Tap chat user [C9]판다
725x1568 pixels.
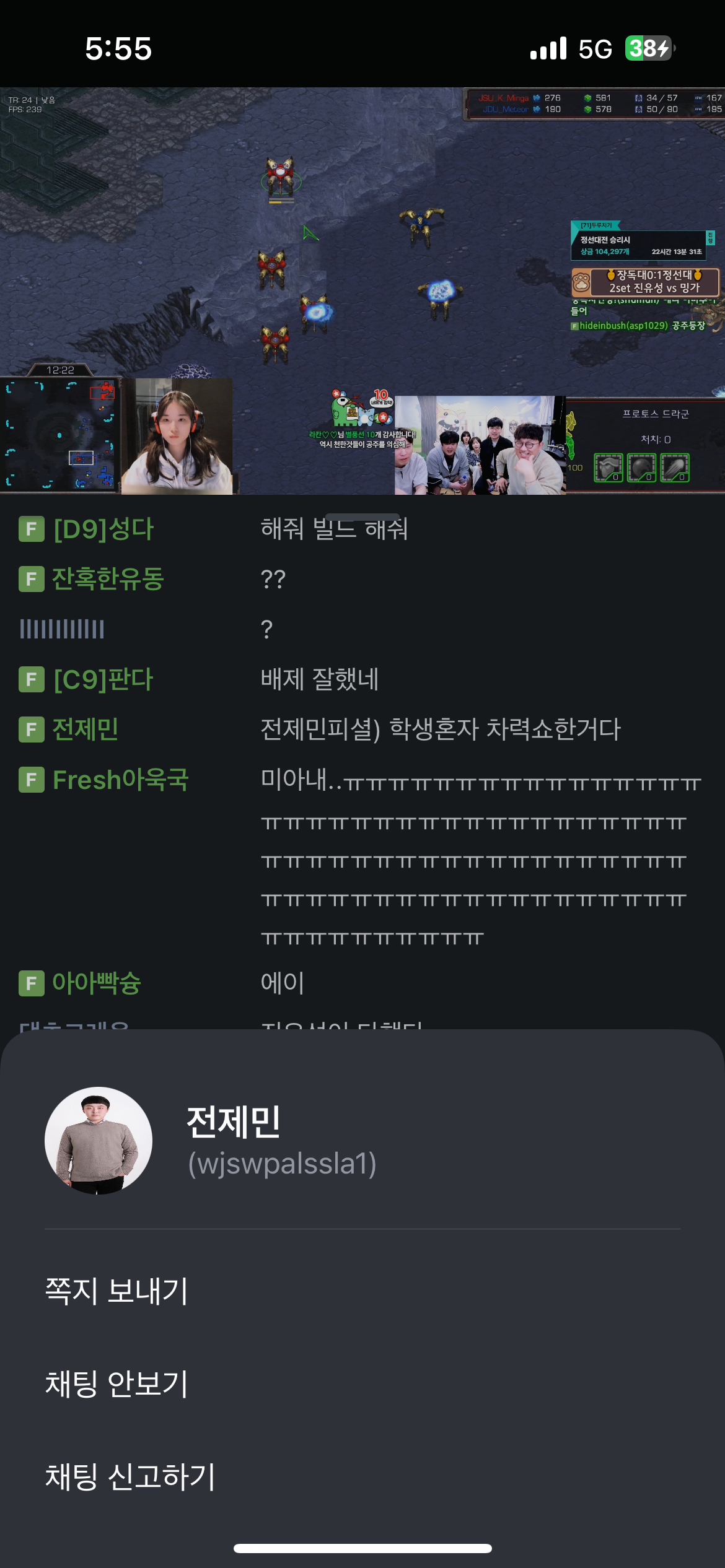point(103,680)
